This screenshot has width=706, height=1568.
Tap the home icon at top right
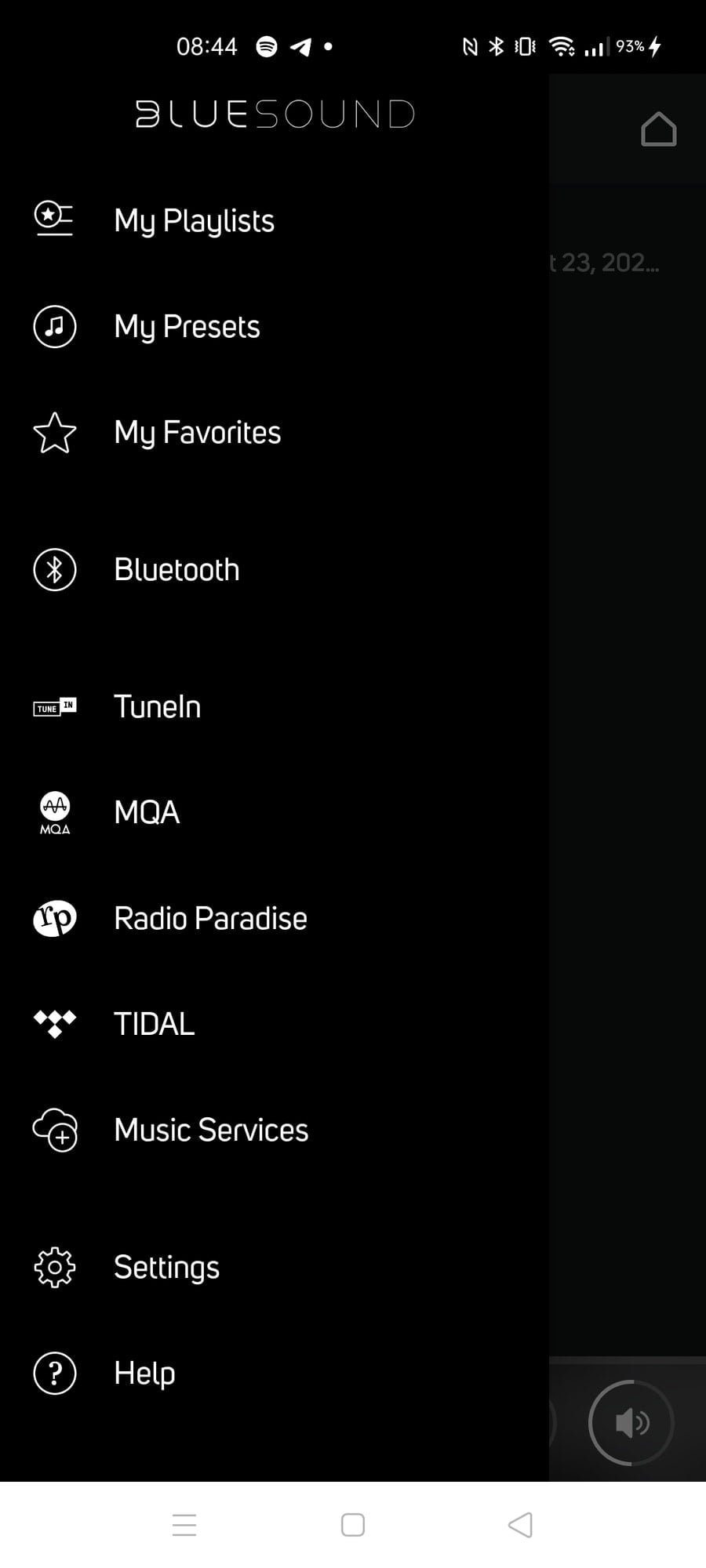pos(658,129)
